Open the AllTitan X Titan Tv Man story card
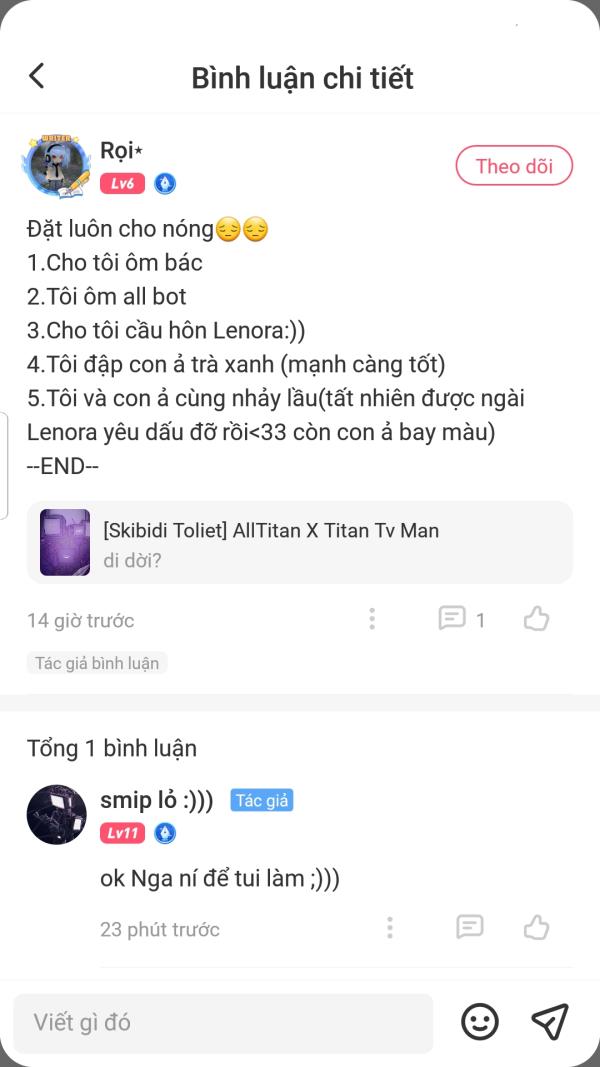Screen dimensions: 600x1067 click(300, 542)
